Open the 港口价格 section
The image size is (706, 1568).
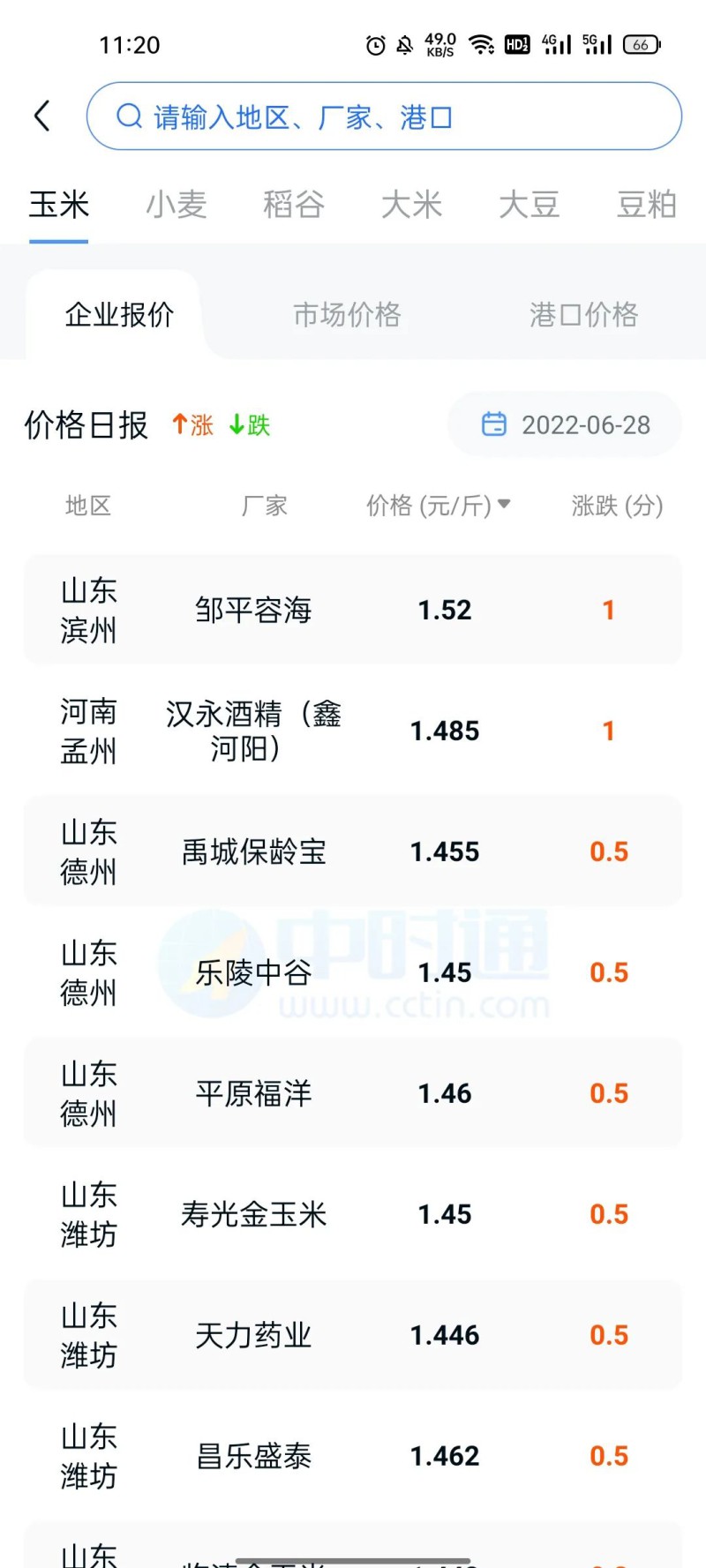583,314
